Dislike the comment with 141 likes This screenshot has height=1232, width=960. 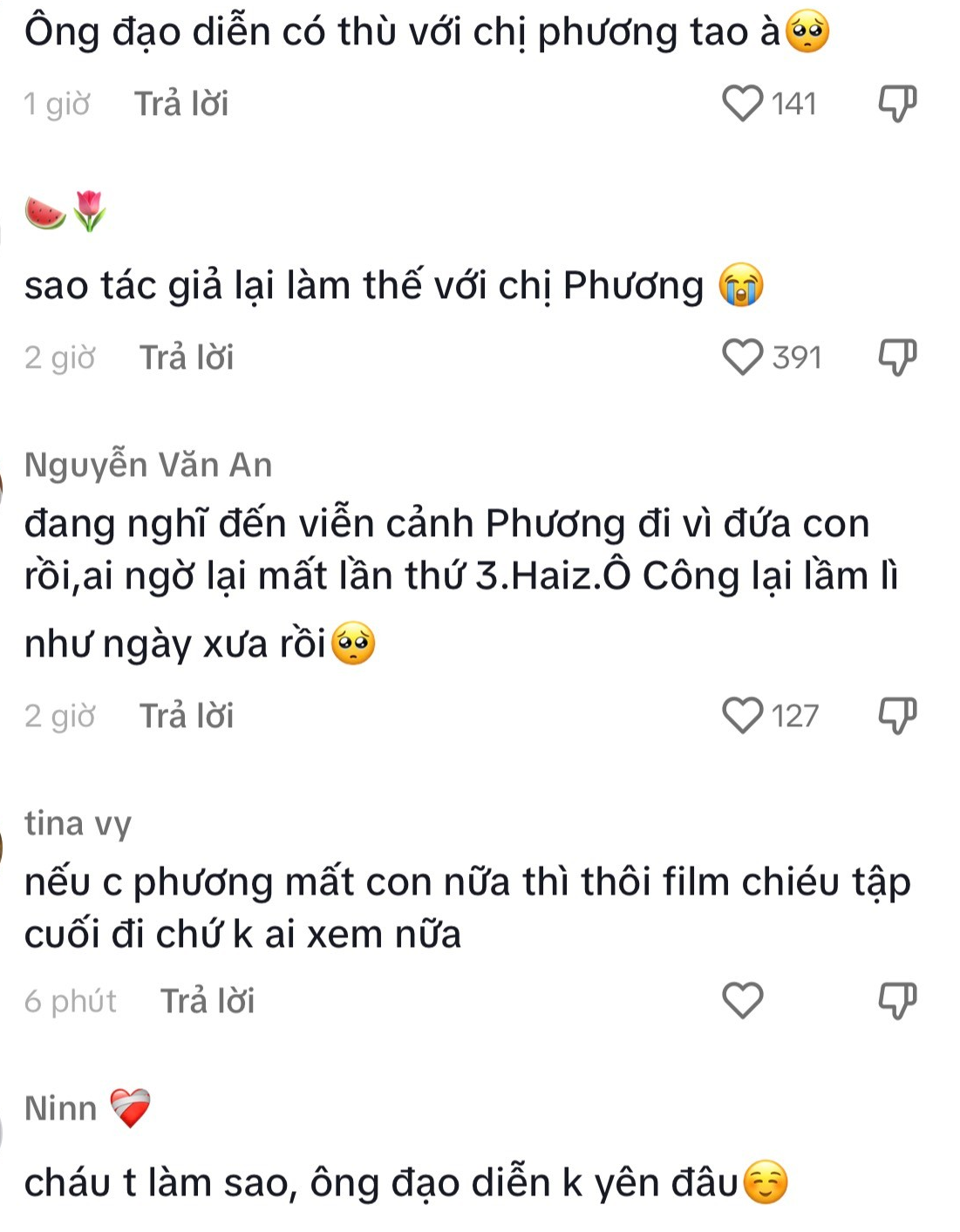[896, 104]
